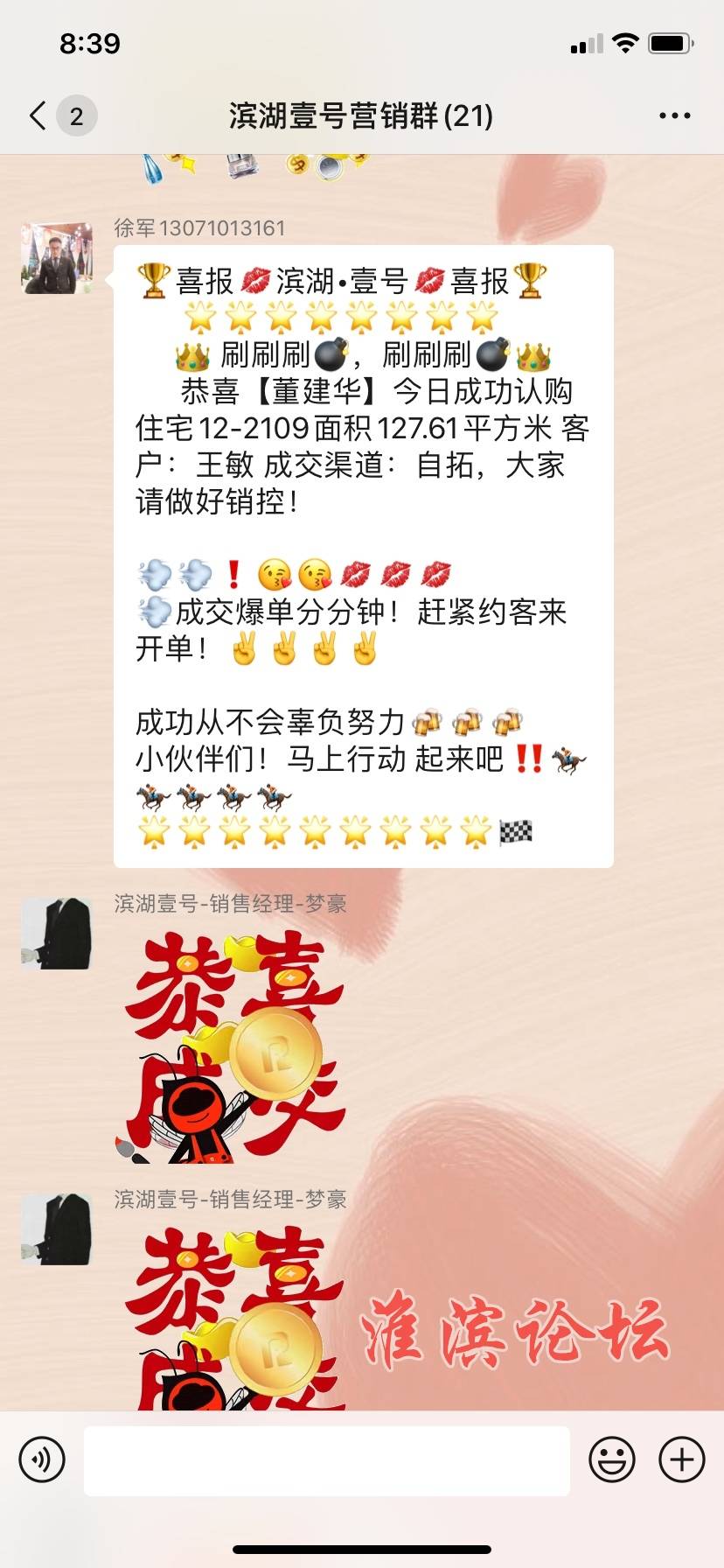
Task: Open the plus attachments menu
Action: [x=681, y=1459]
